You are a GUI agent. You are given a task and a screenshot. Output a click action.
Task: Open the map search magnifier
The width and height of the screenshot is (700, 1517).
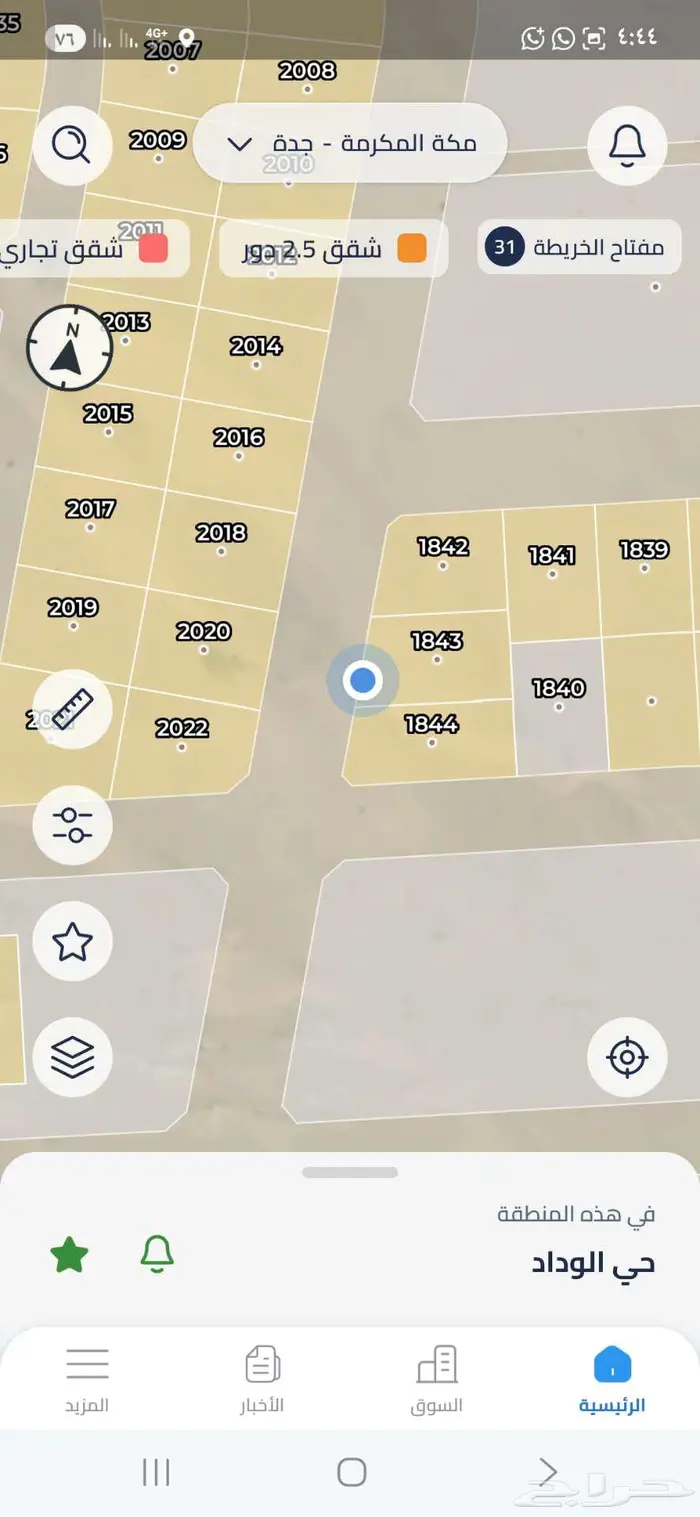point(71,145)
